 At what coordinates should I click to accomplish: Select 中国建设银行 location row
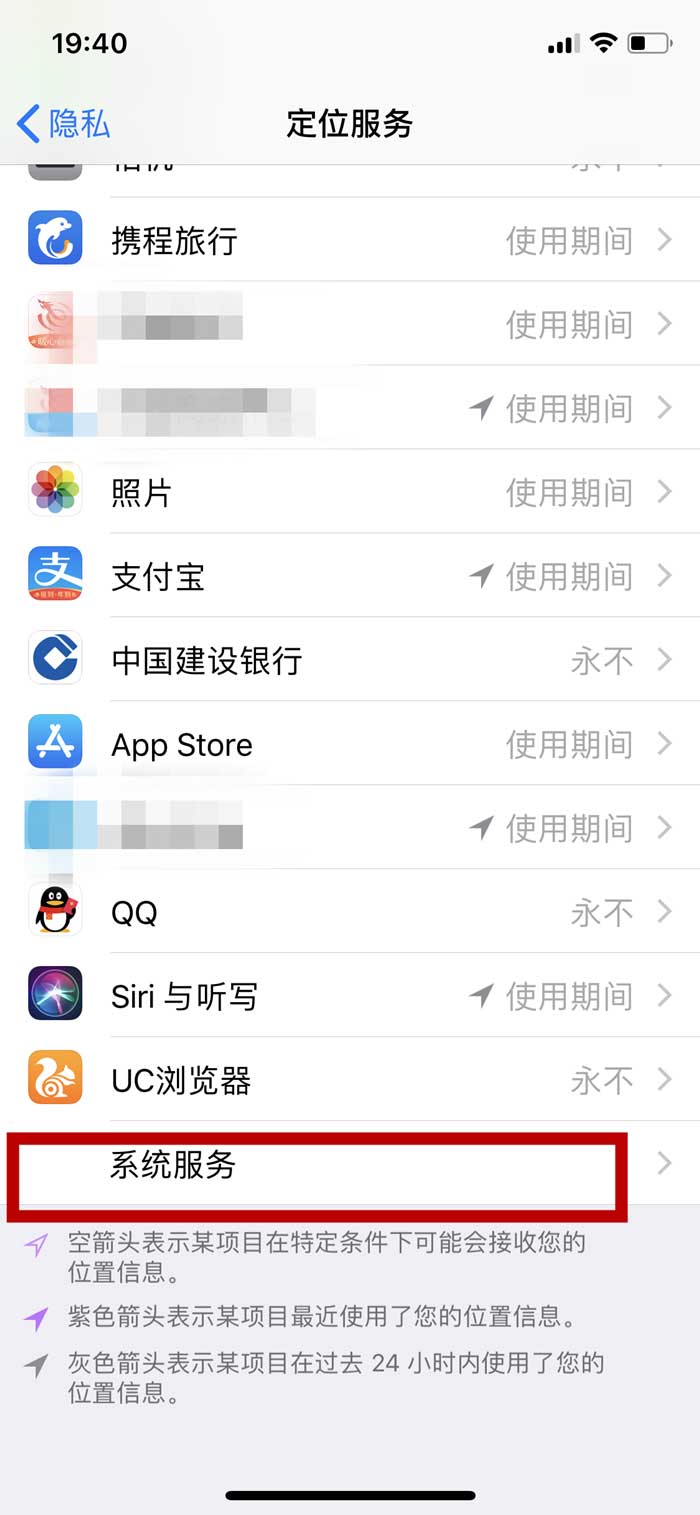tap(350, 661)
